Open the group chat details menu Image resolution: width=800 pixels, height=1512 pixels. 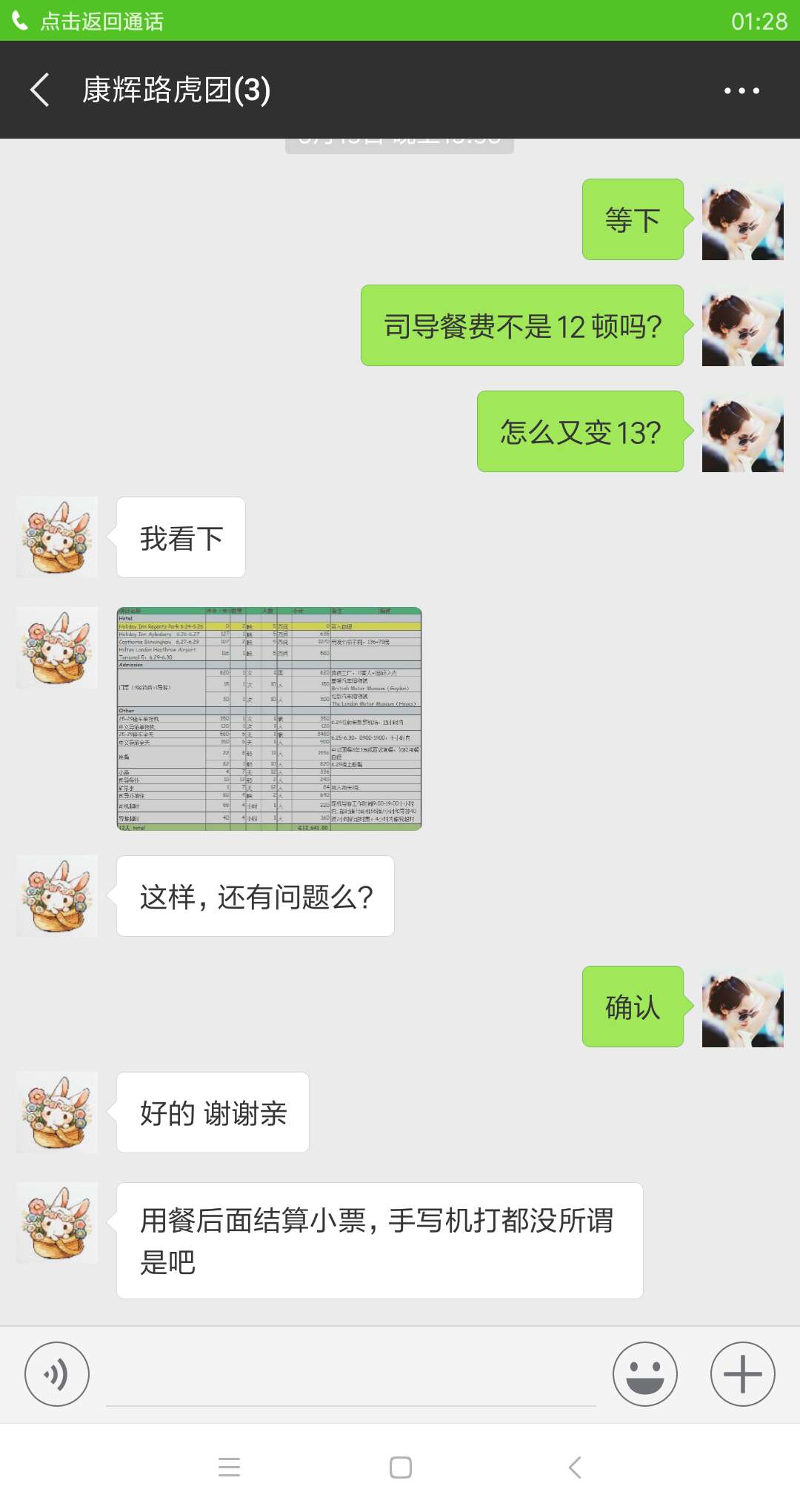tap(741, 90)
